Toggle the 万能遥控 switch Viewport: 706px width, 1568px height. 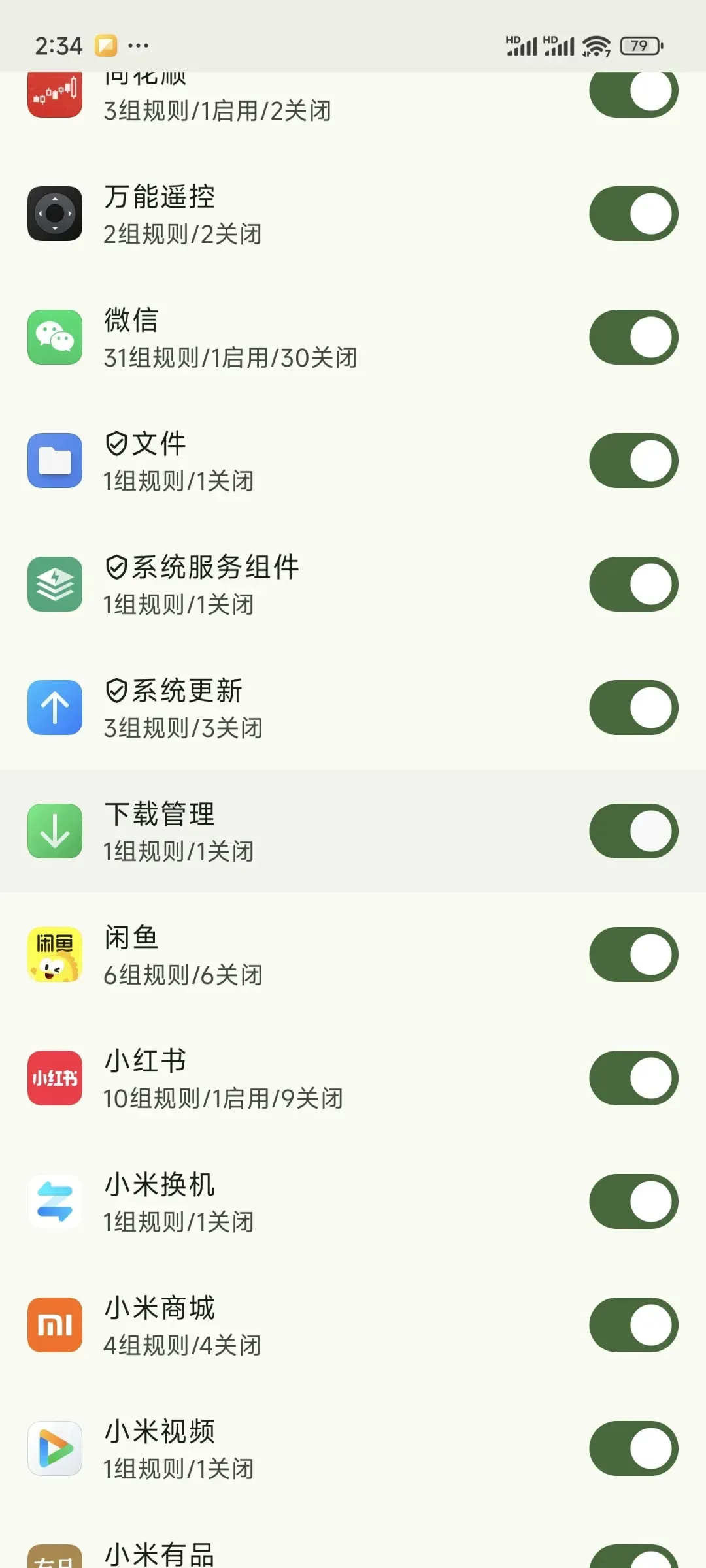click(x=633, y=214)
